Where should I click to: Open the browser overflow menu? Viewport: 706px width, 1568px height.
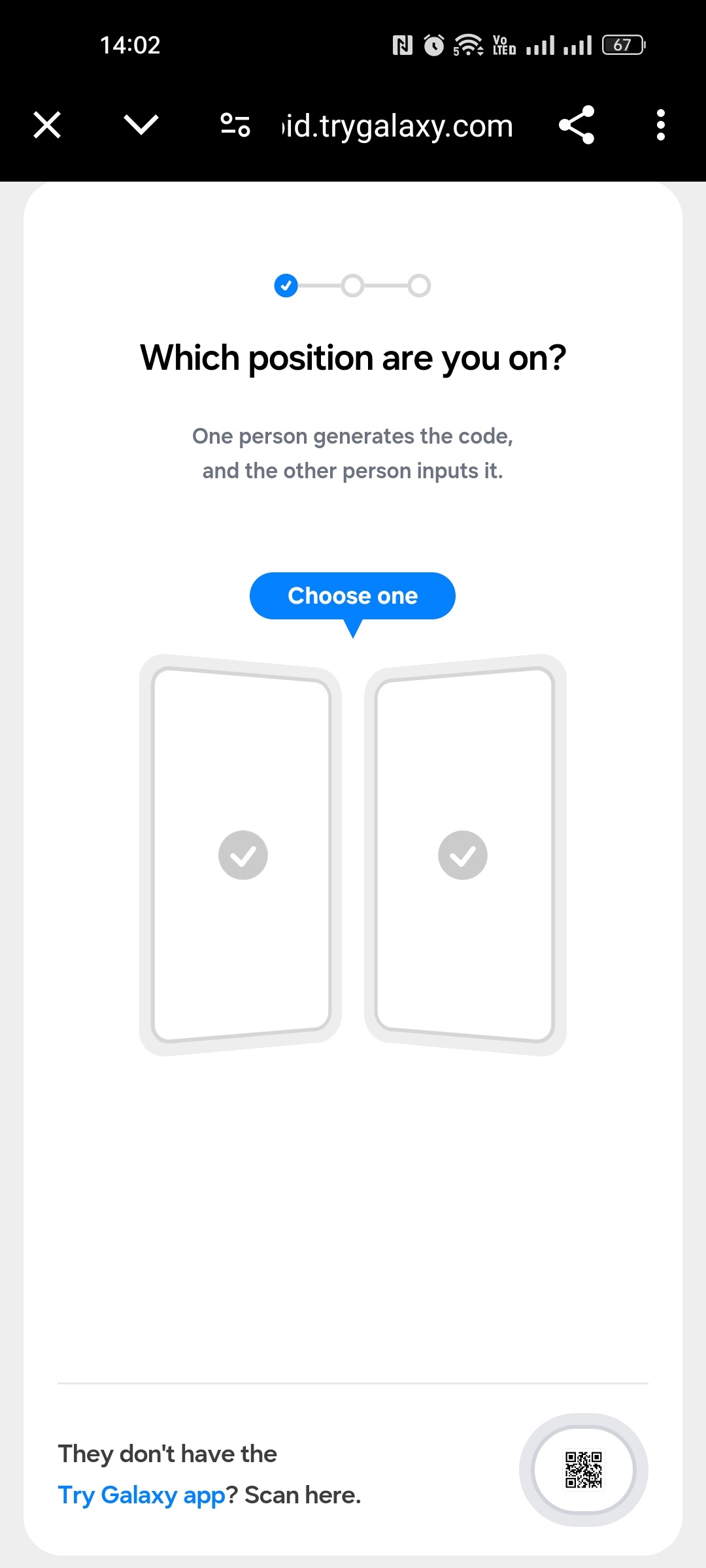(x=660, y=125)
